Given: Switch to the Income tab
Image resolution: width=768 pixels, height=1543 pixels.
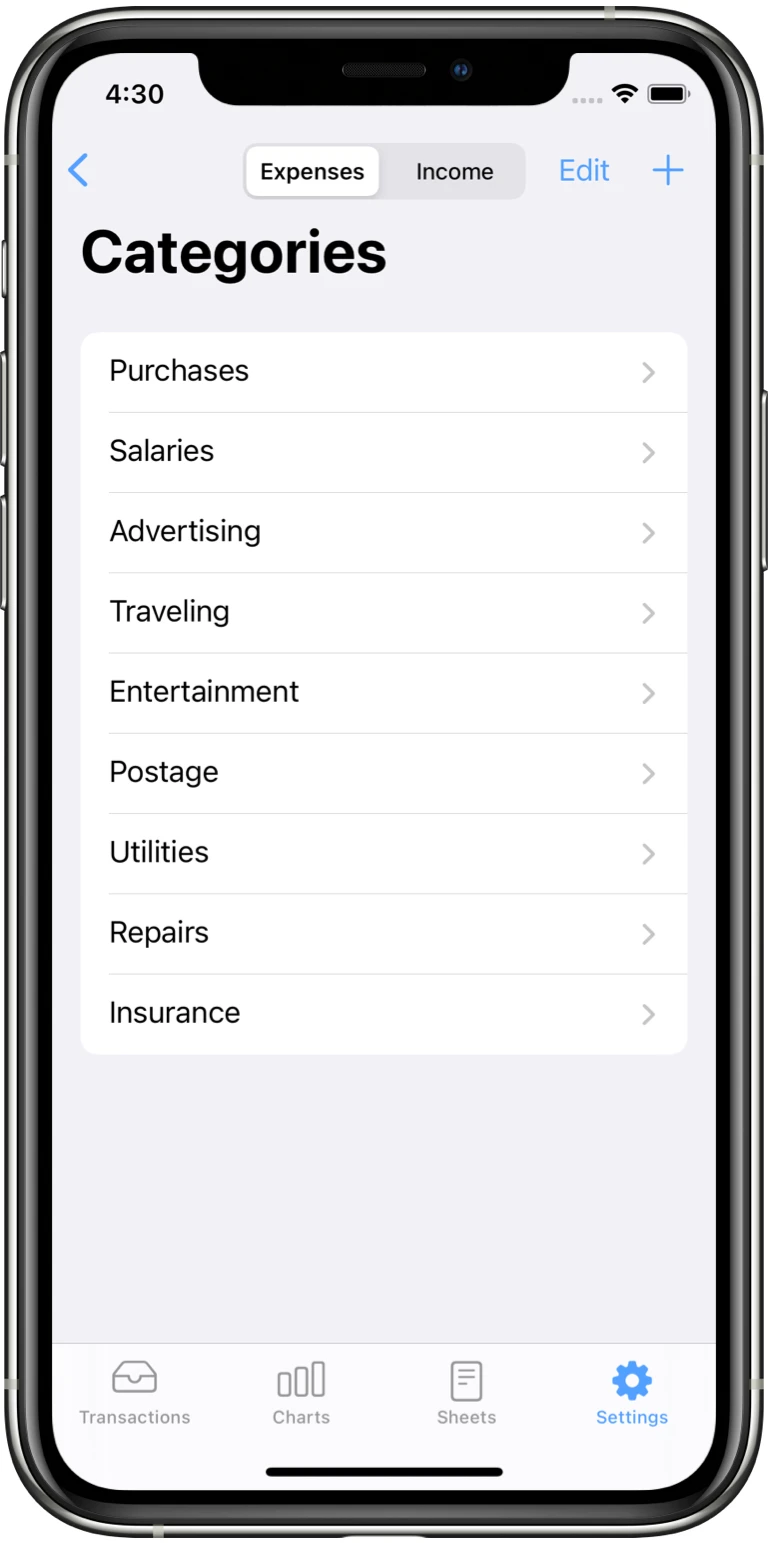Looking at the screenshot, I should click(x=454, y=171).
